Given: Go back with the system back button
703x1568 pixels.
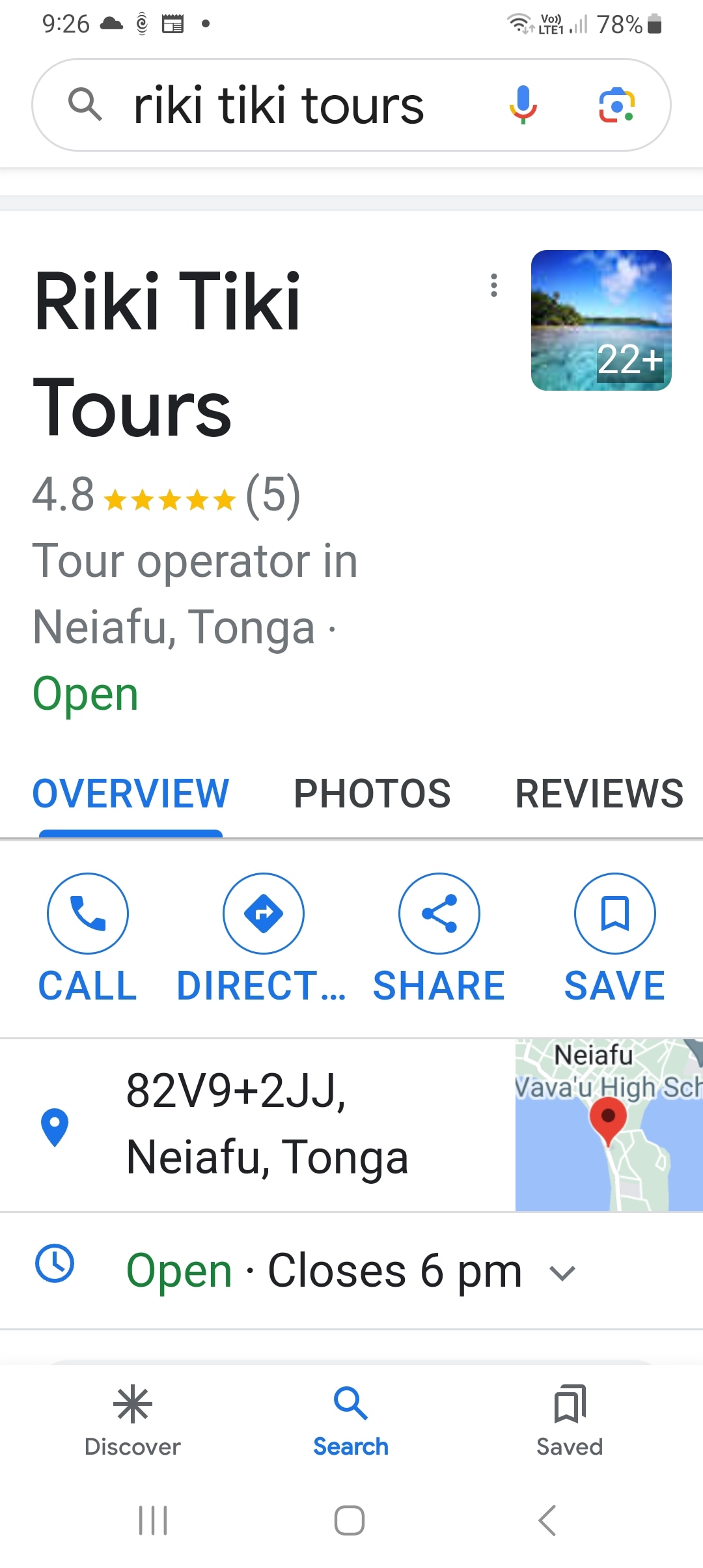Looking at the screenshot, I should (547, 1520).
